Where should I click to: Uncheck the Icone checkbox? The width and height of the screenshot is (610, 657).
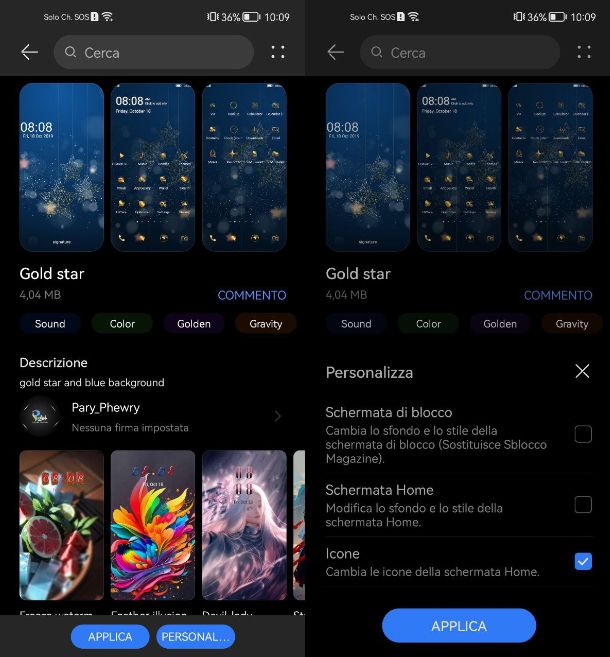pos(582,561)
